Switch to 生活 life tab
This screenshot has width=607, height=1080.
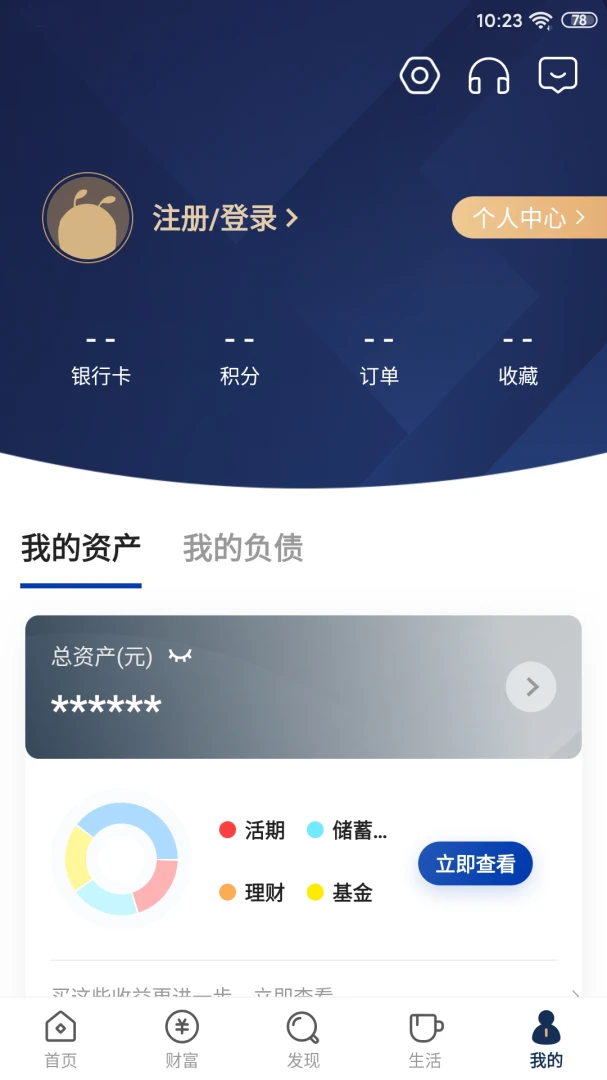point(425,1039)
